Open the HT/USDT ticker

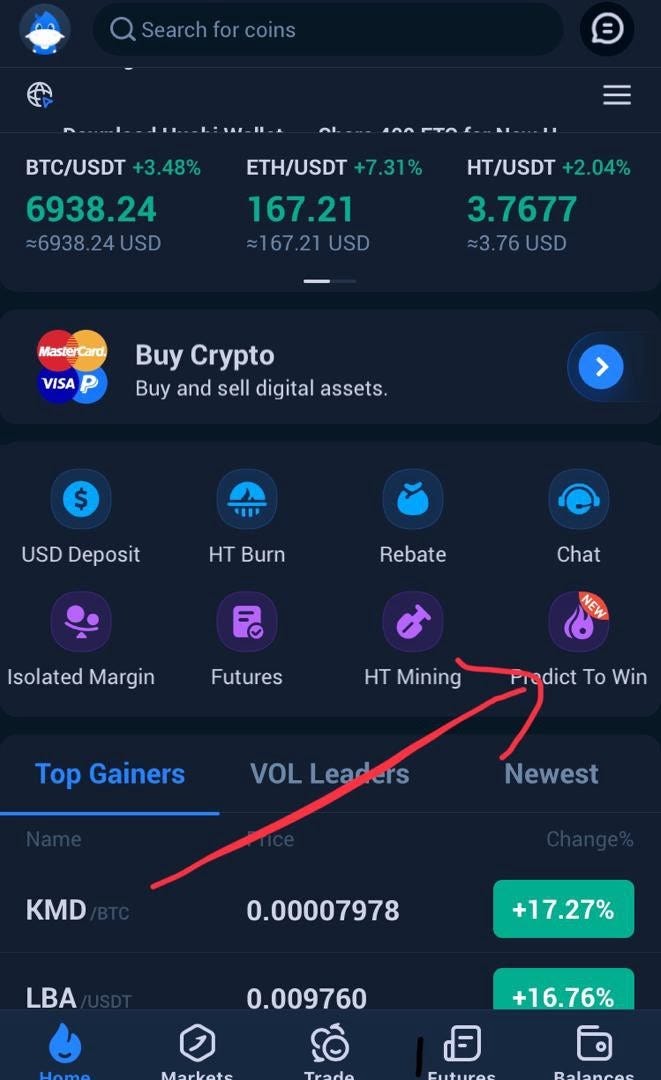[548, 206]
